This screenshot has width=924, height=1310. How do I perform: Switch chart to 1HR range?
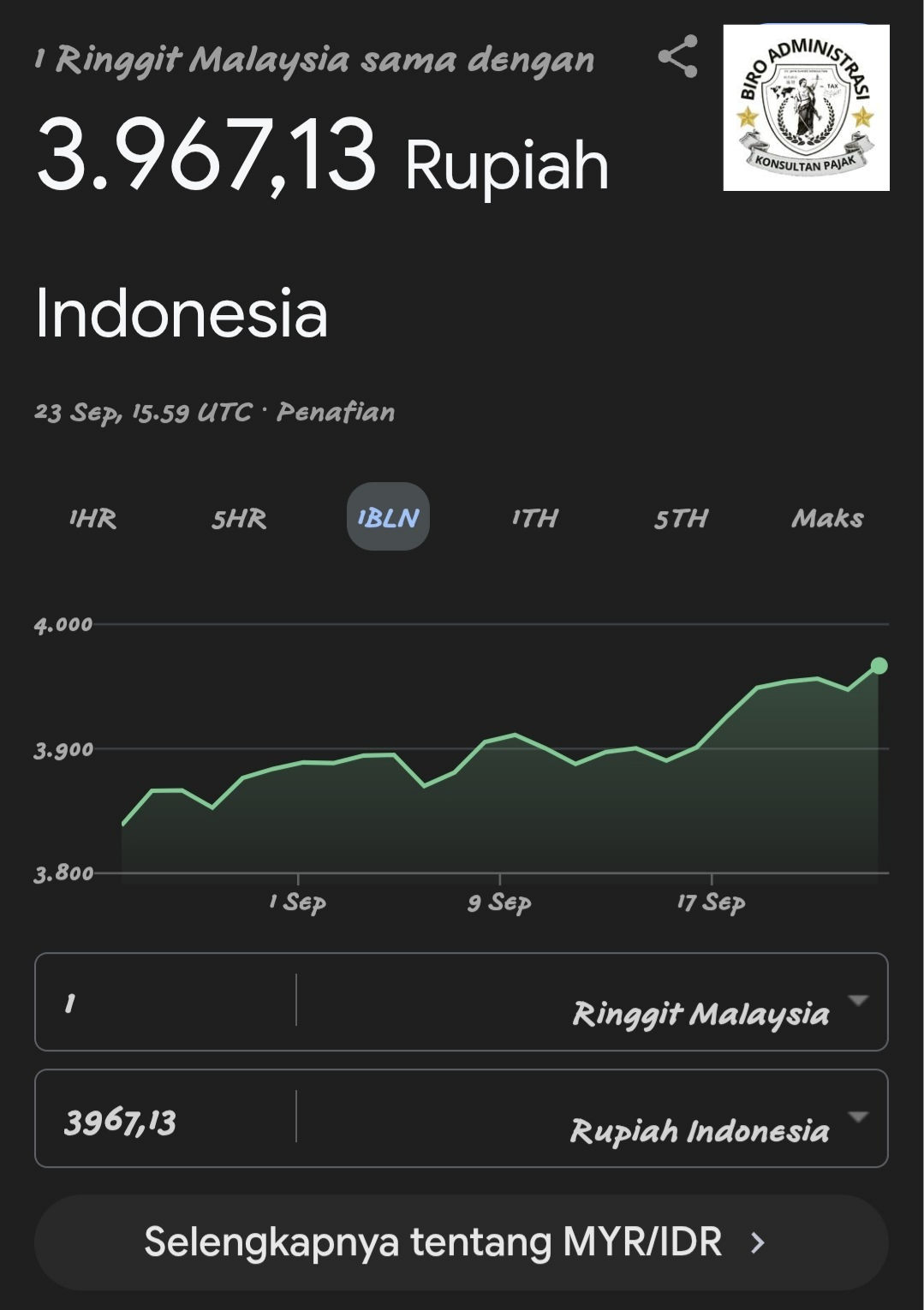pos(92,518)
